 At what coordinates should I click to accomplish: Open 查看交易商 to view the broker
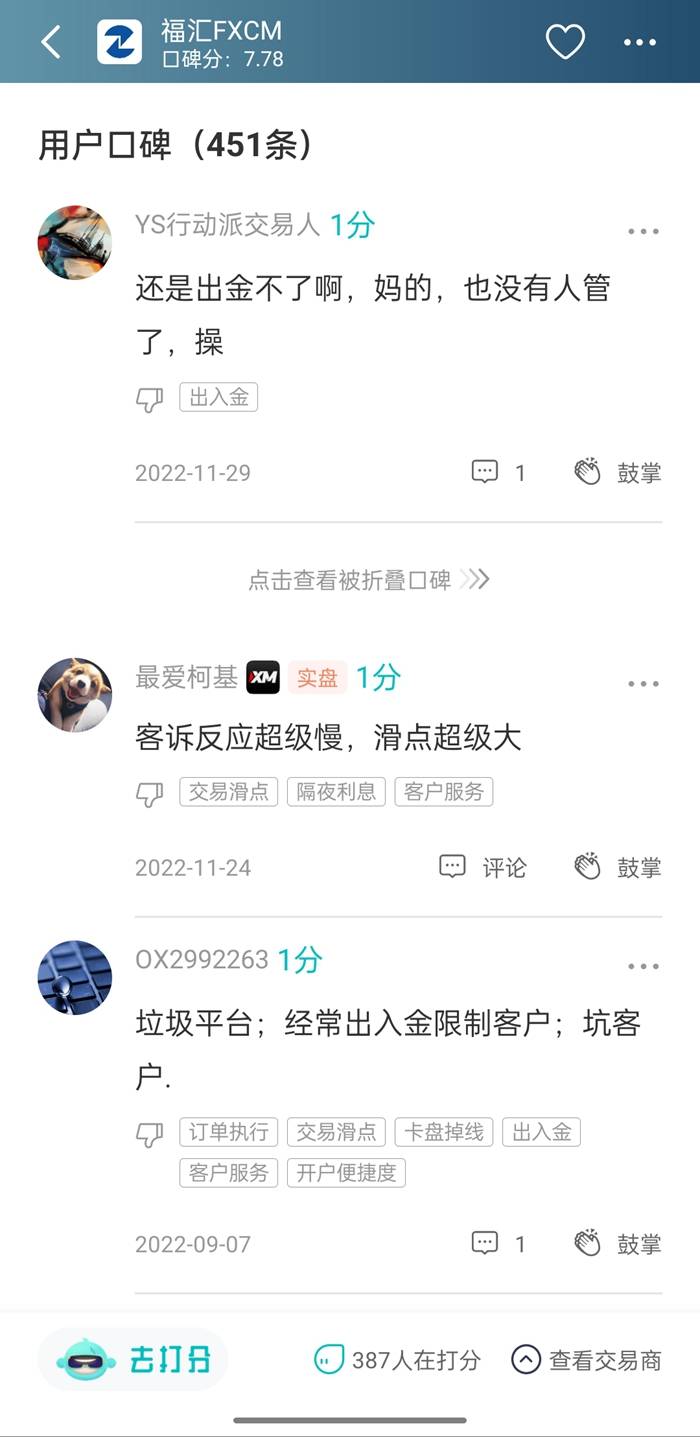[586, 1360]
